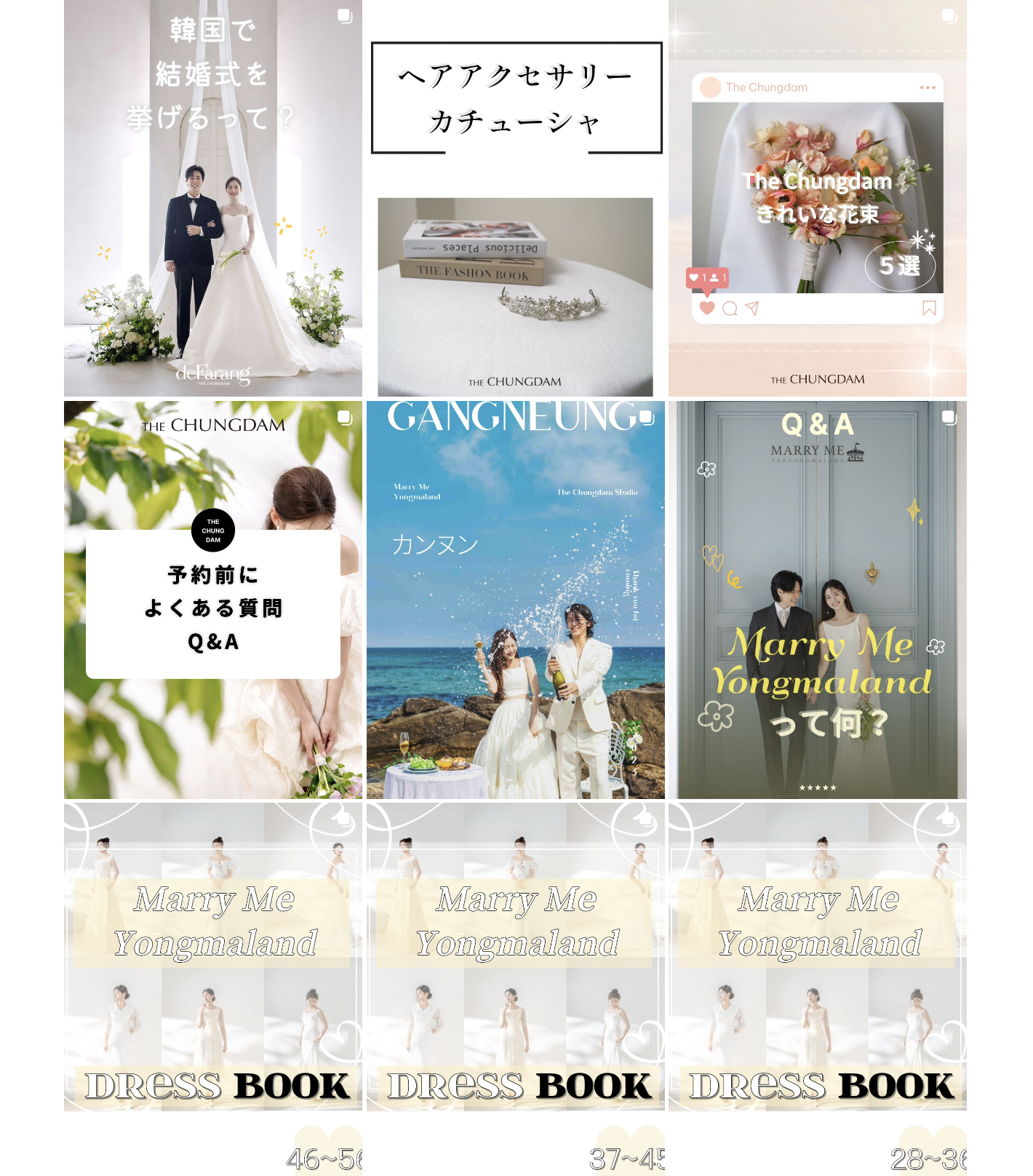
Task: Open the Dress Book 28~36 post
Action: [817, 988]
